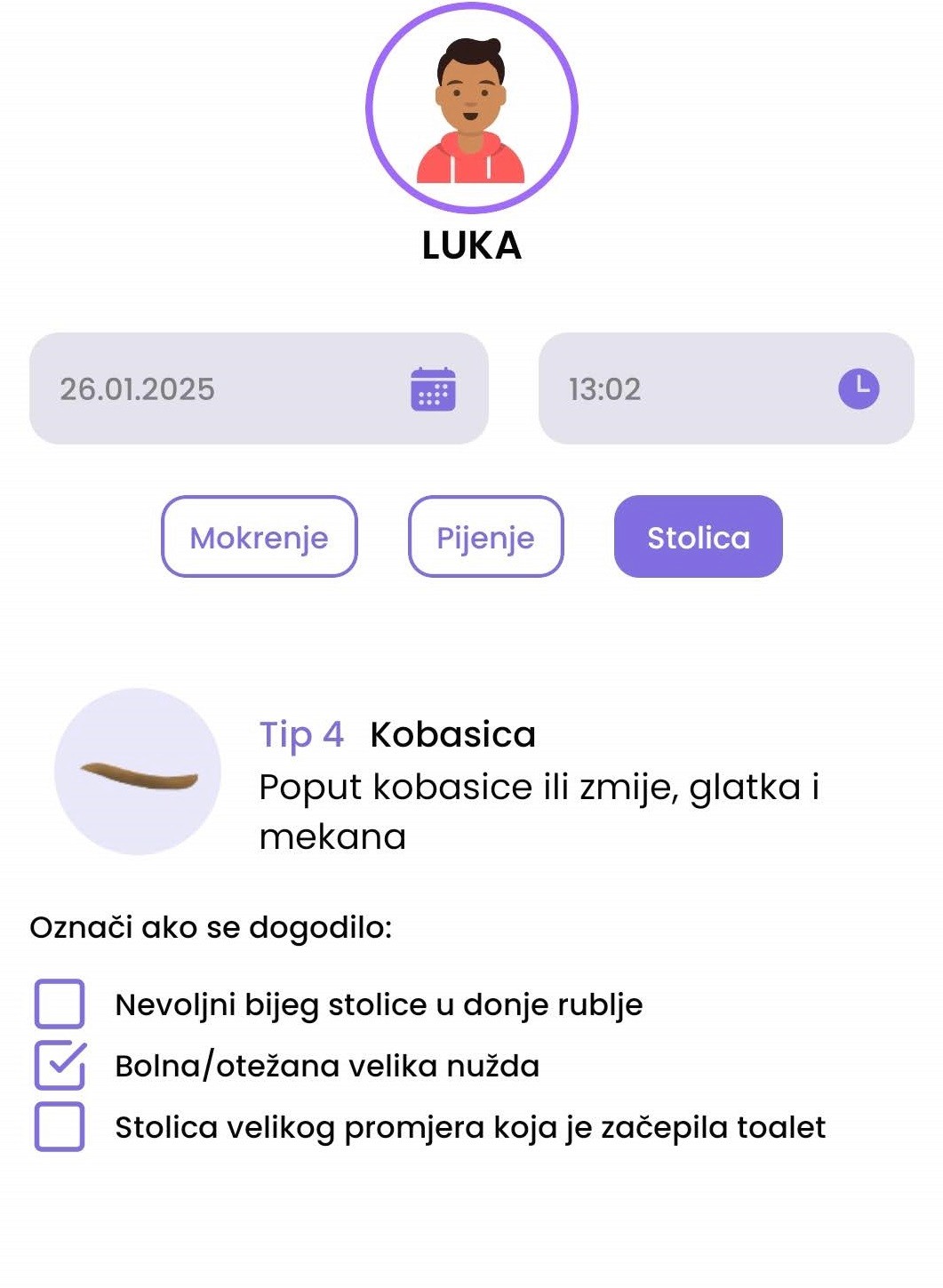Uncheck Bolna/otežana velika nužda
Image resolution: width=943 pixels, height=1288 pixels.
(x=60, y=1065)
